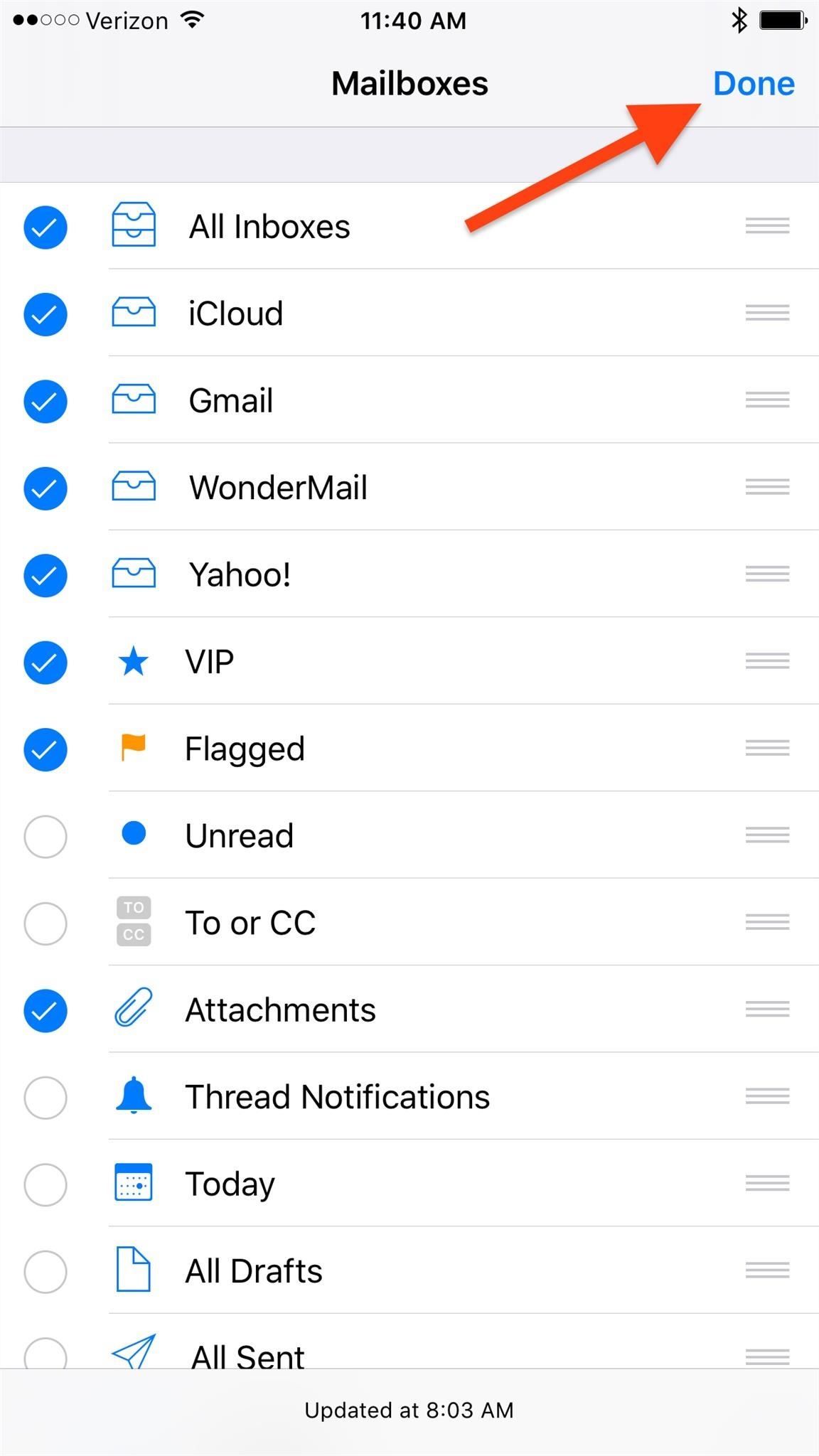Select the Today mailbox
819x1456 pixels.
(45, 1184)
